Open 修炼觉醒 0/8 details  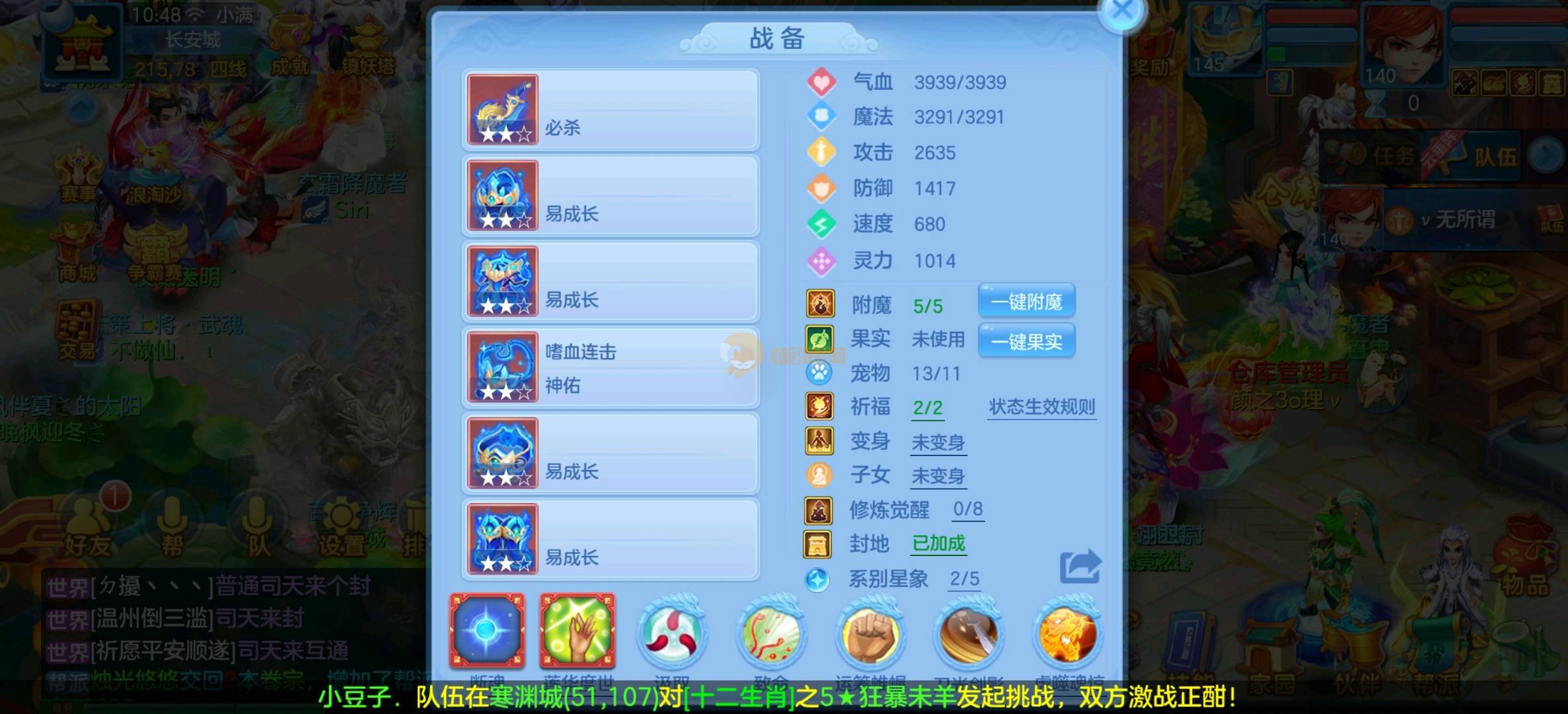[967, 509]
